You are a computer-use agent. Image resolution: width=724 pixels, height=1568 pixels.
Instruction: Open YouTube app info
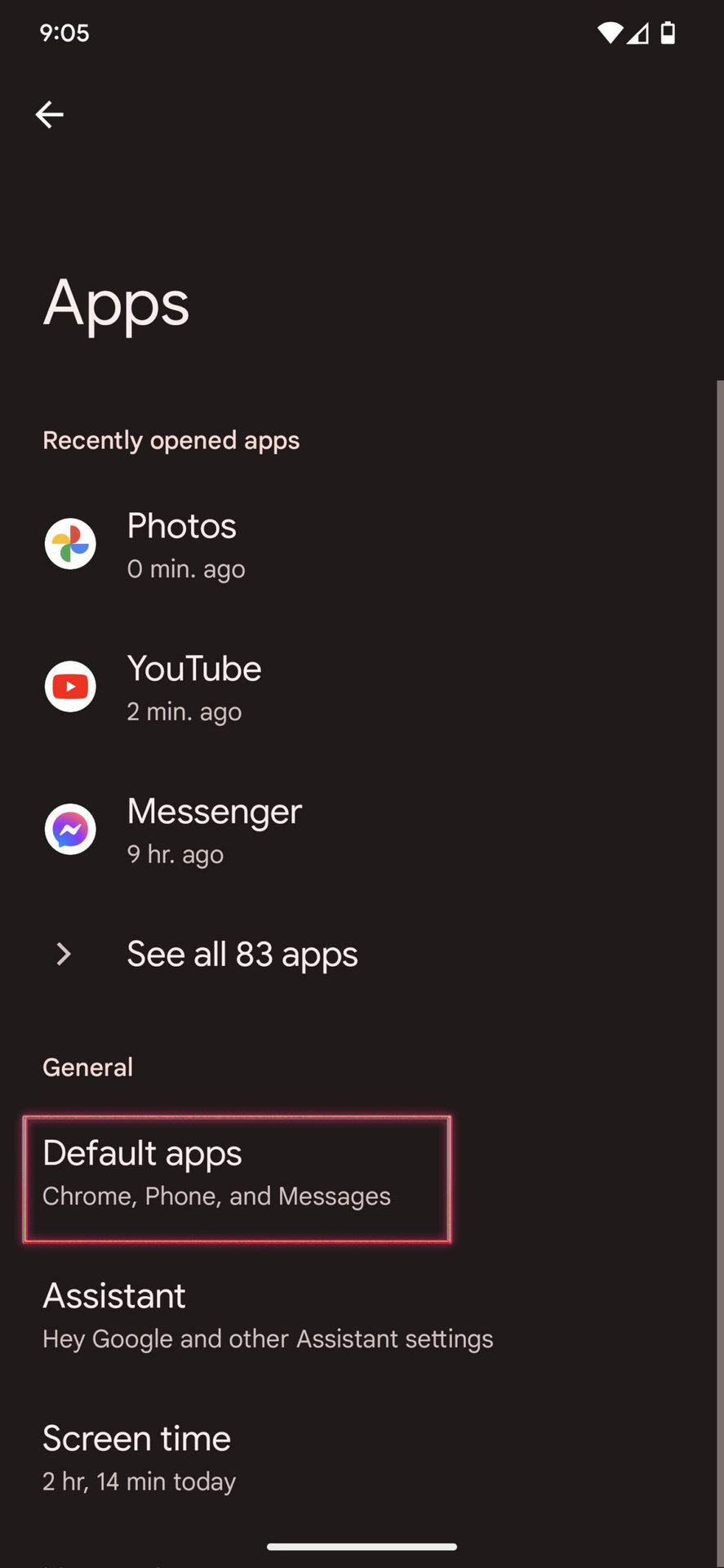pyautogui.click(x=194, y=688)
